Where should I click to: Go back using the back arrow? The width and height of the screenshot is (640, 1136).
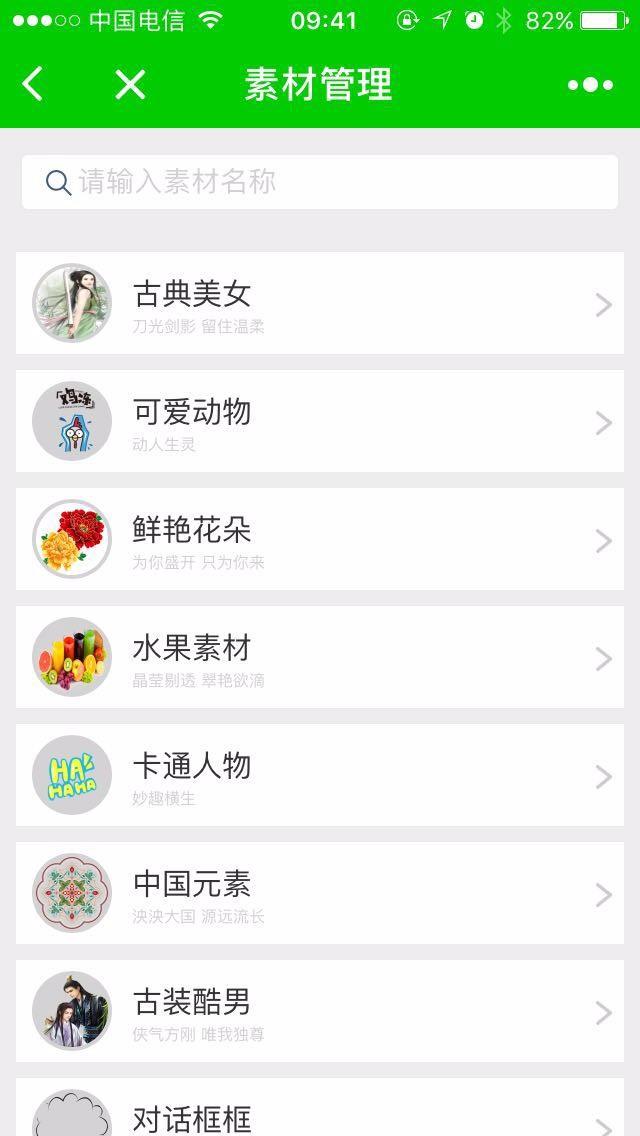(x=33, y=85)
